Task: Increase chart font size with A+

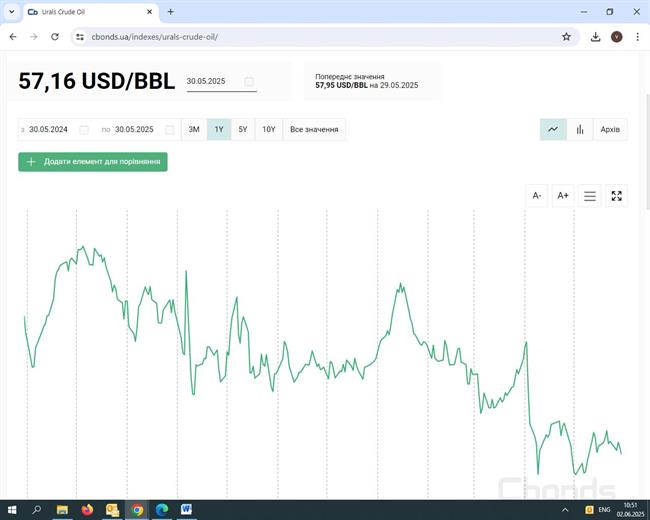Action: point(563,196)
